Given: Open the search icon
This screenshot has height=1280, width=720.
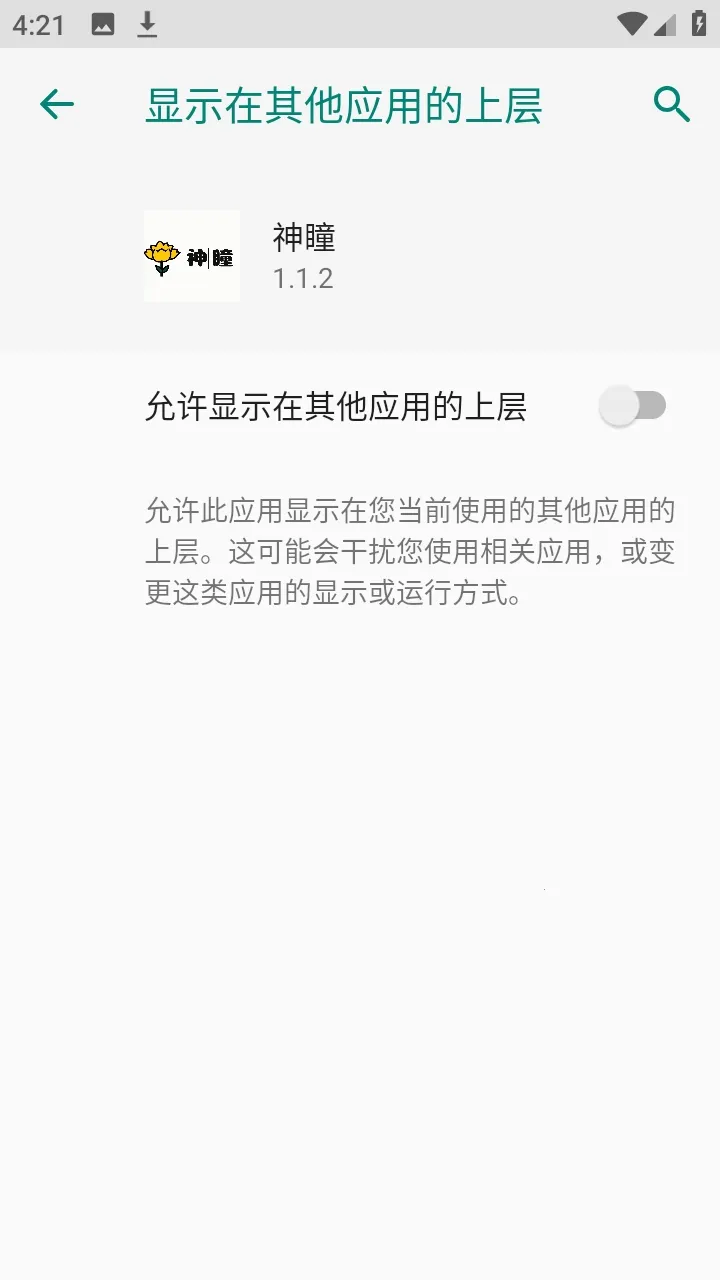Looking at the screenshot, I should [671, 104].
